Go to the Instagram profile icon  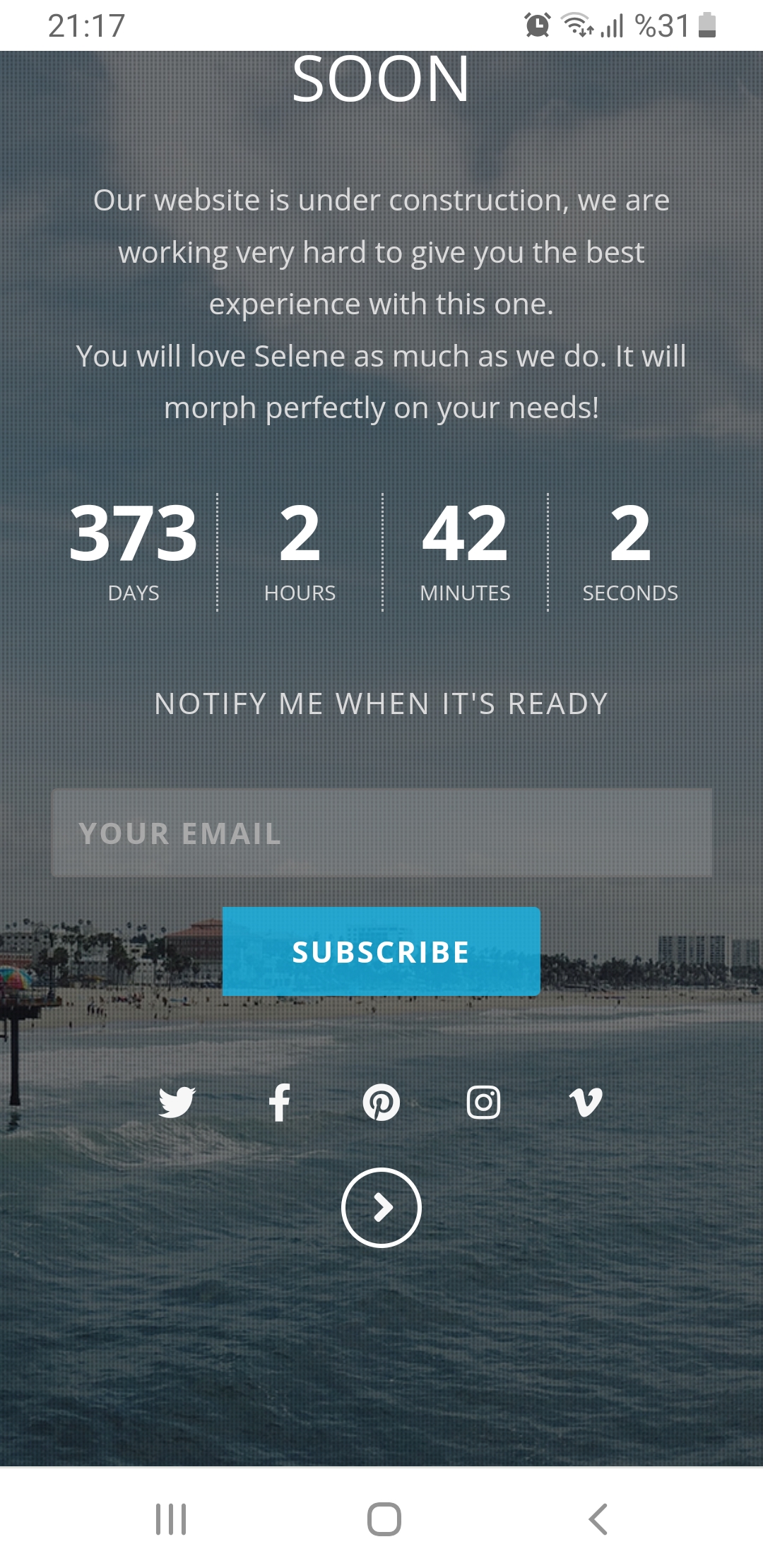click(x=484, y=1102)
